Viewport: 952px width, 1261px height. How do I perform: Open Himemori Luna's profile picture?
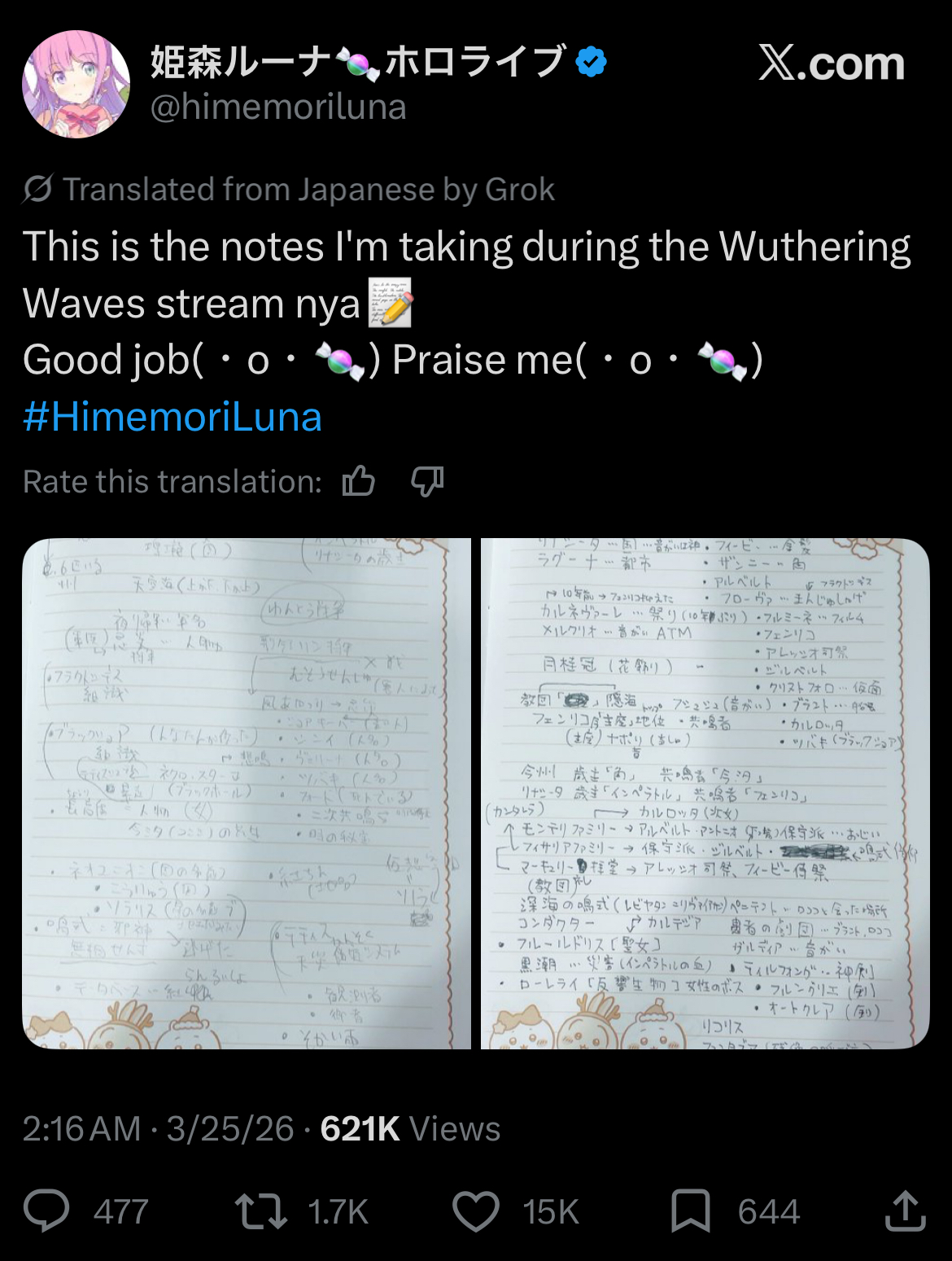(x=76, y=85)
